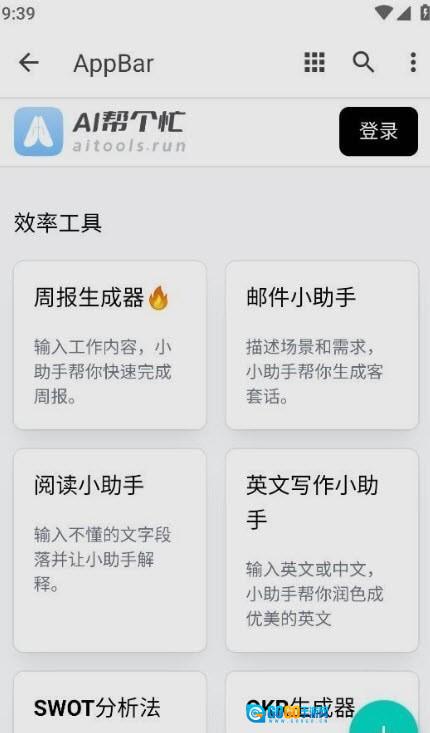430x733 pixels.
Task: Open the grid apps icon
Action: [315, 62]
